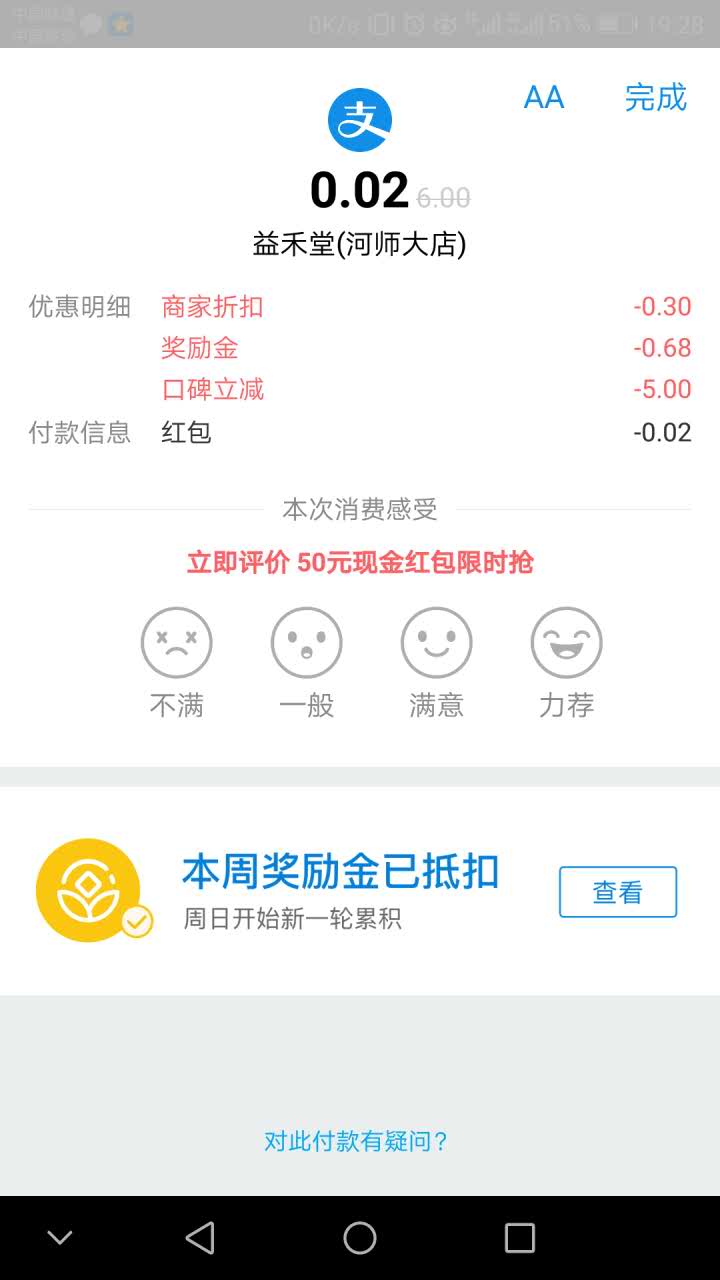Rate the purchase as 一般

[307, 643]
